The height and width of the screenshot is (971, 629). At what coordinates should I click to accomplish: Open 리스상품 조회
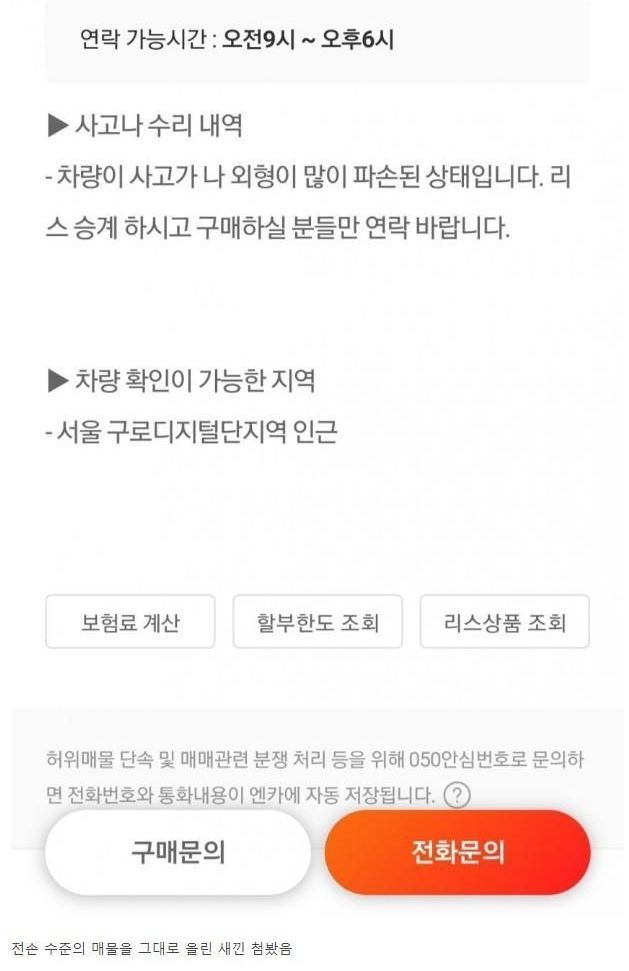[505, 622]
